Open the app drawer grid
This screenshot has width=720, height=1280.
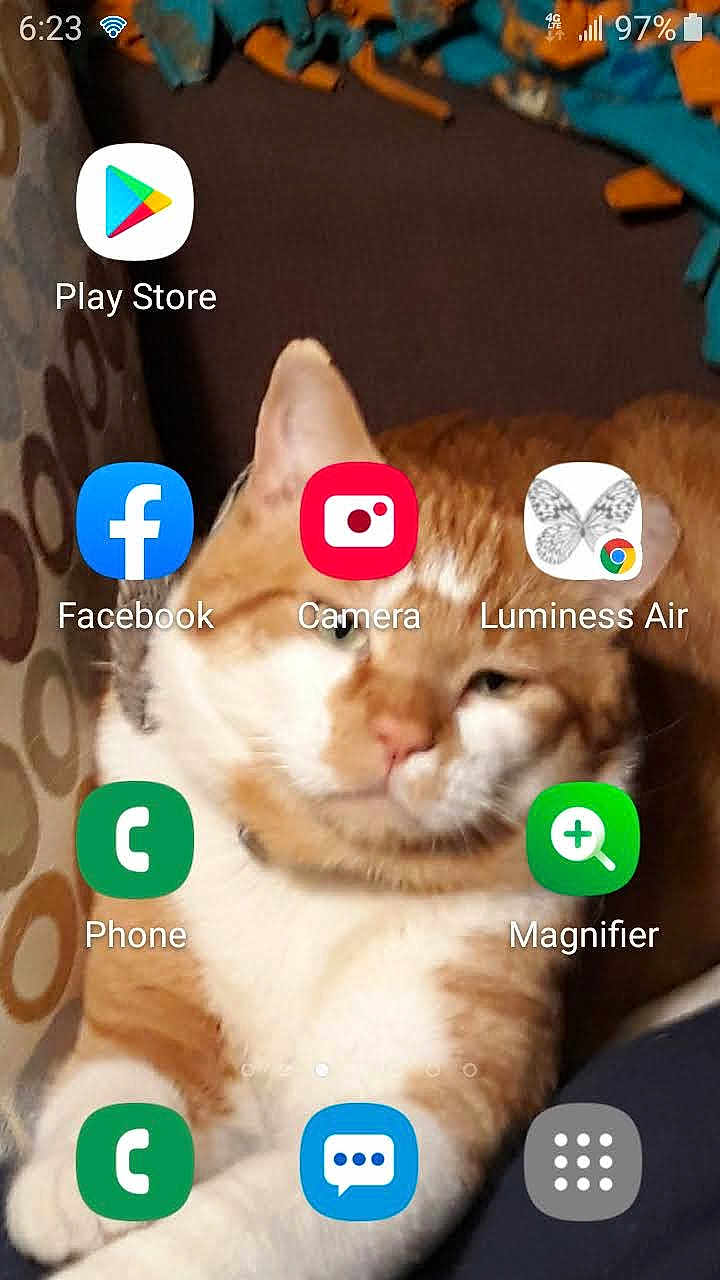point(583,1162)
